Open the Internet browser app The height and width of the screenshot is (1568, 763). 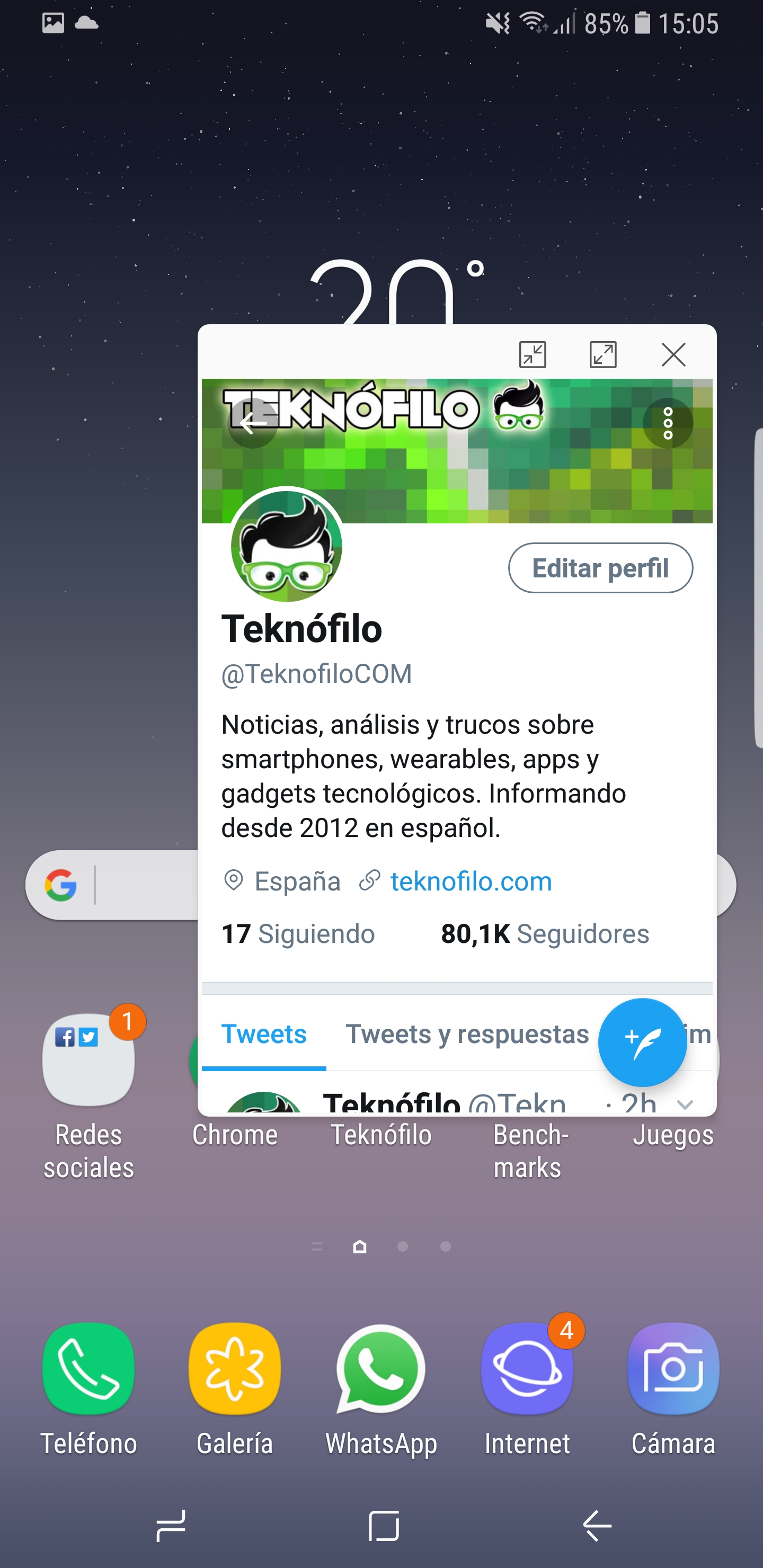pos(527,1368)
